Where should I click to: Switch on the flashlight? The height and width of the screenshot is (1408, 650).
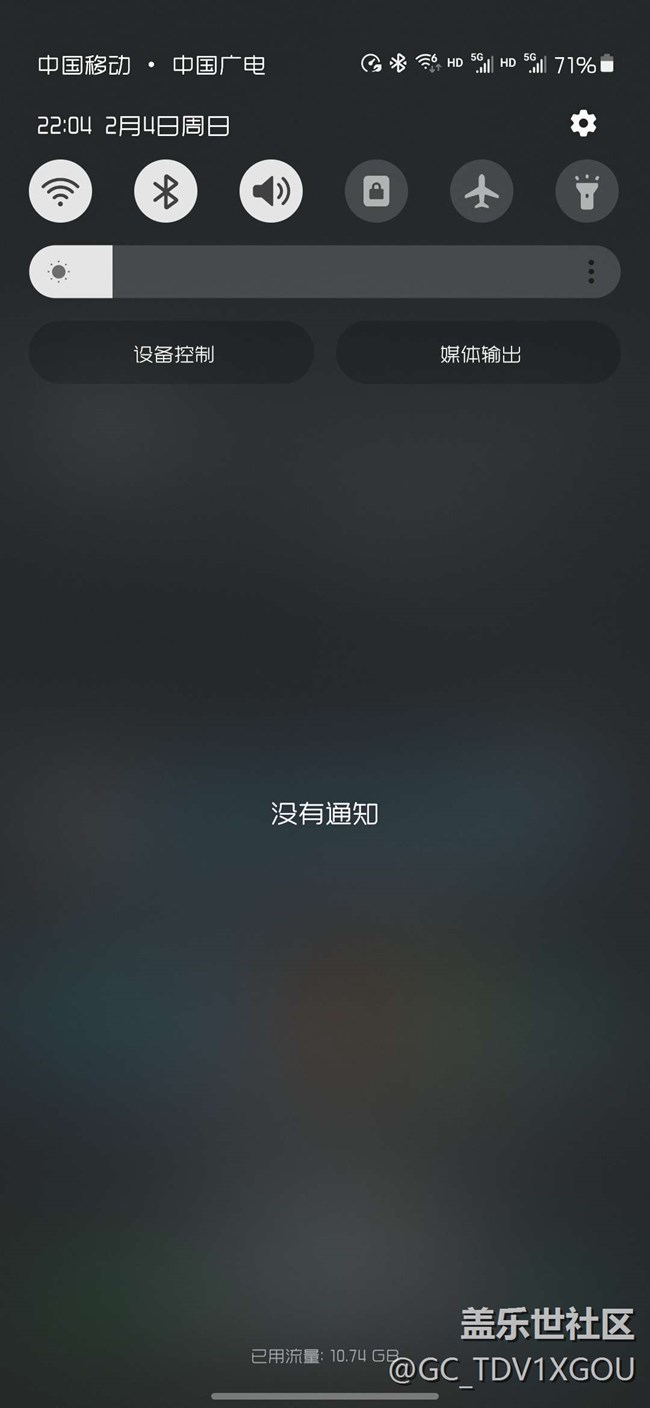point(587,191)
